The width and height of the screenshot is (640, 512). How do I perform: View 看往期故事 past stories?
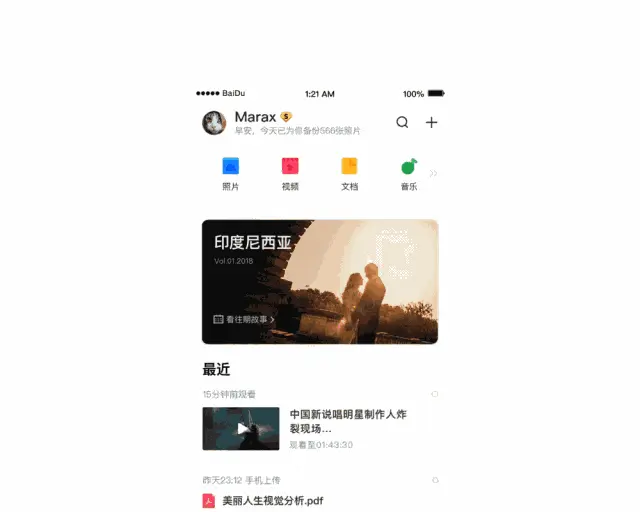[244, 320]
